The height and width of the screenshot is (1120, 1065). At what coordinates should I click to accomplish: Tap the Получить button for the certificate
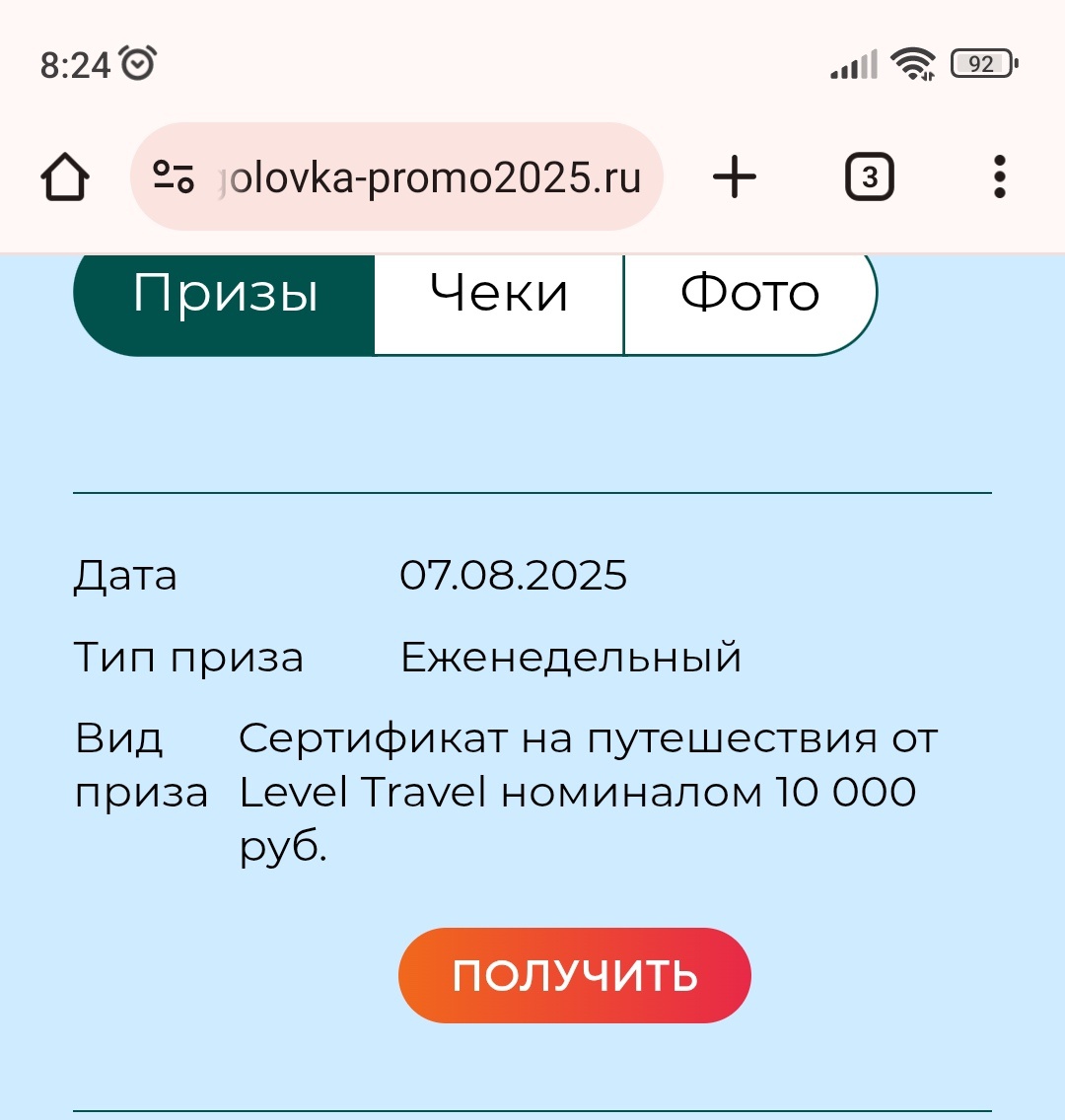point(575,975)
